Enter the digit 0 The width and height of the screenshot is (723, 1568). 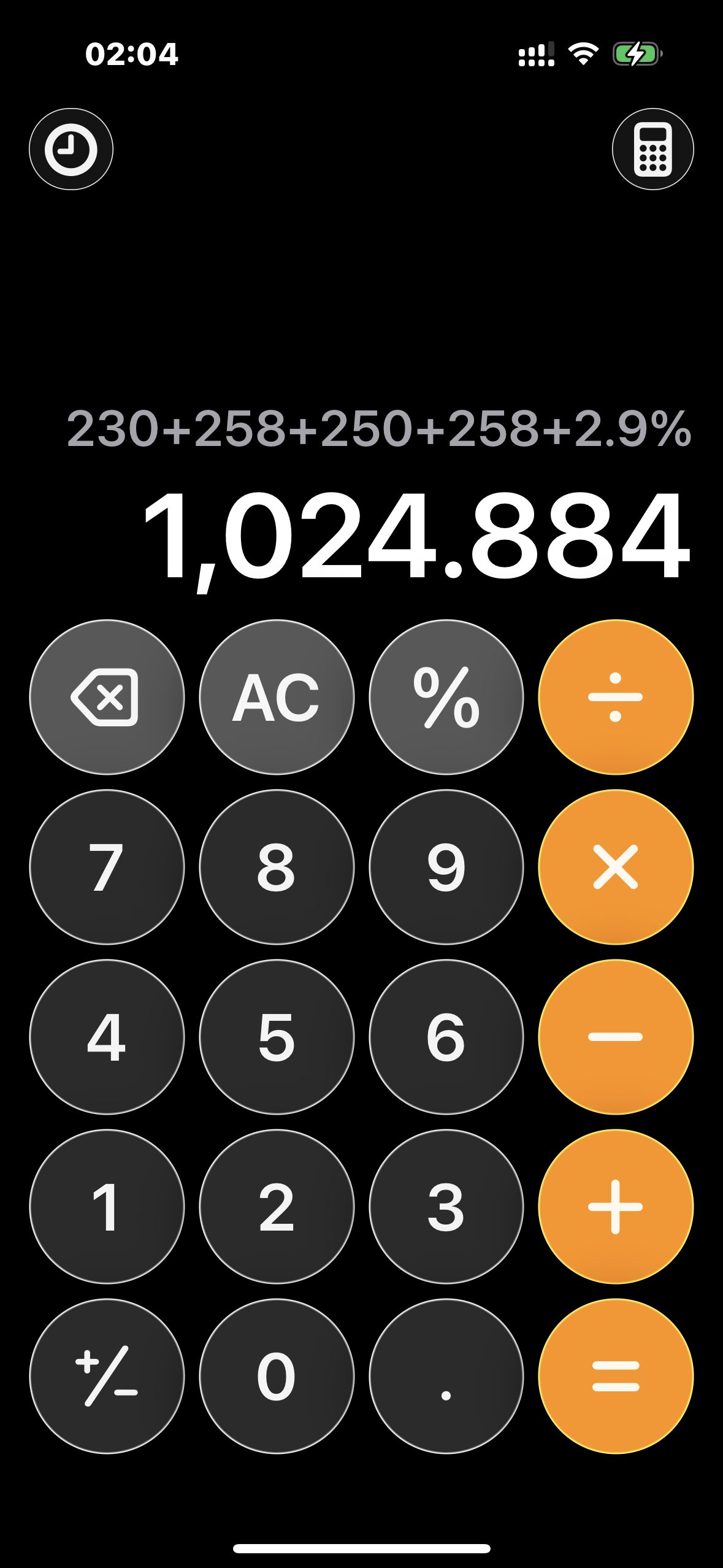277,1376
